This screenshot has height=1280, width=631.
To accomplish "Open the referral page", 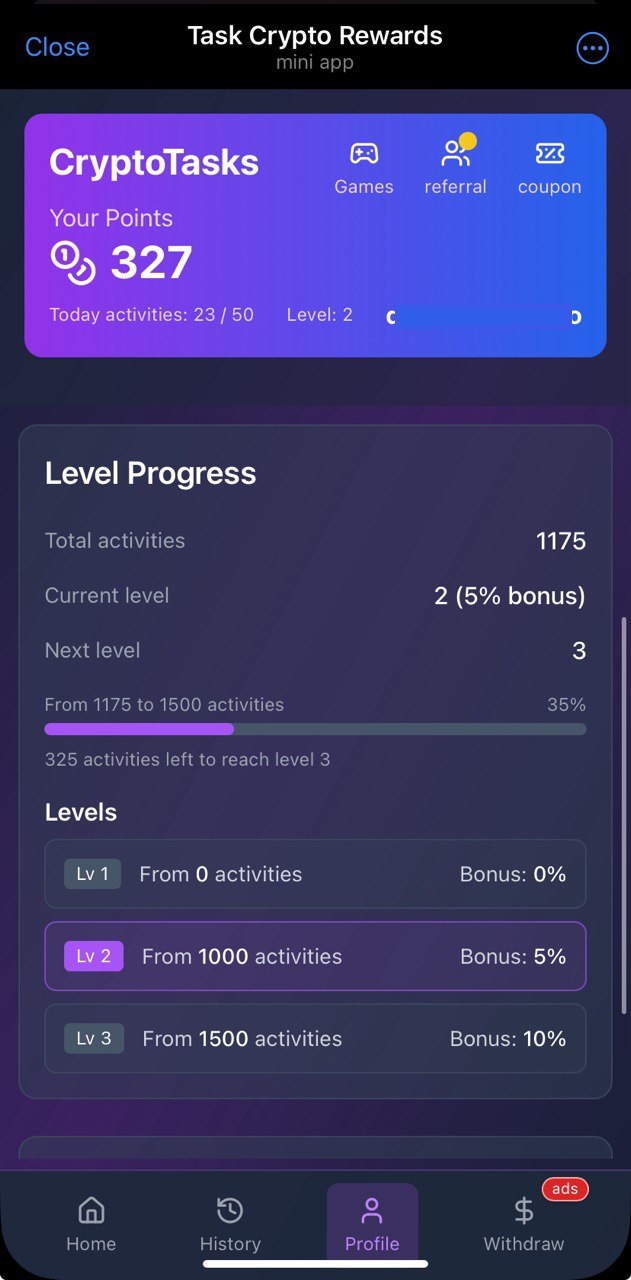I will [x=455, y=167].
